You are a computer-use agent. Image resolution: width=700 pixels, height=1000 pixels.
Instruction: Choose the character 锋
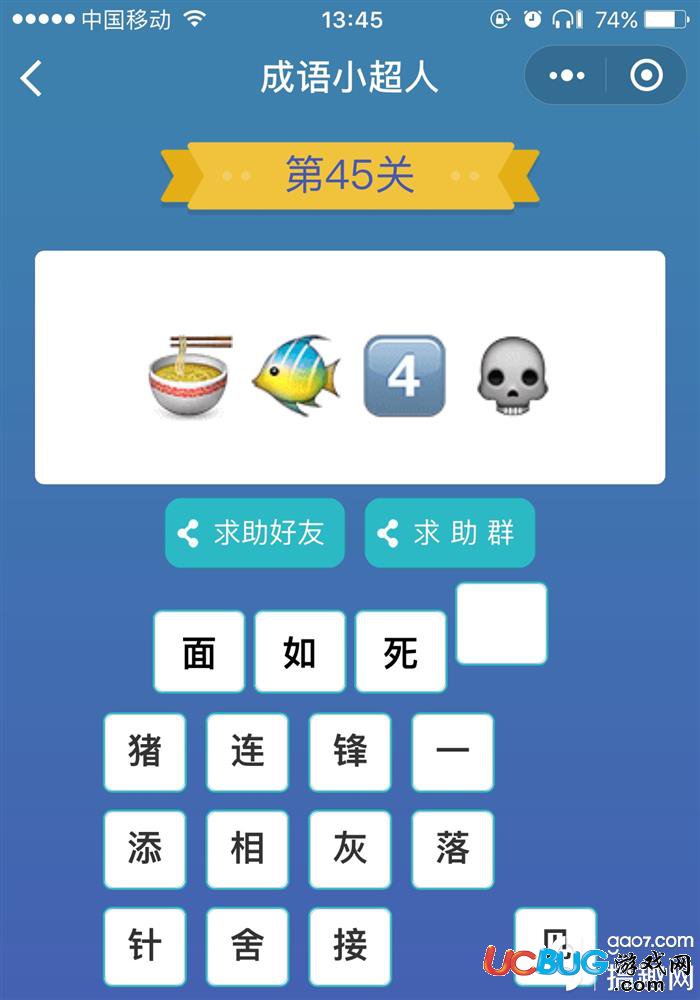pyautogui.click(x=350, y=752)
